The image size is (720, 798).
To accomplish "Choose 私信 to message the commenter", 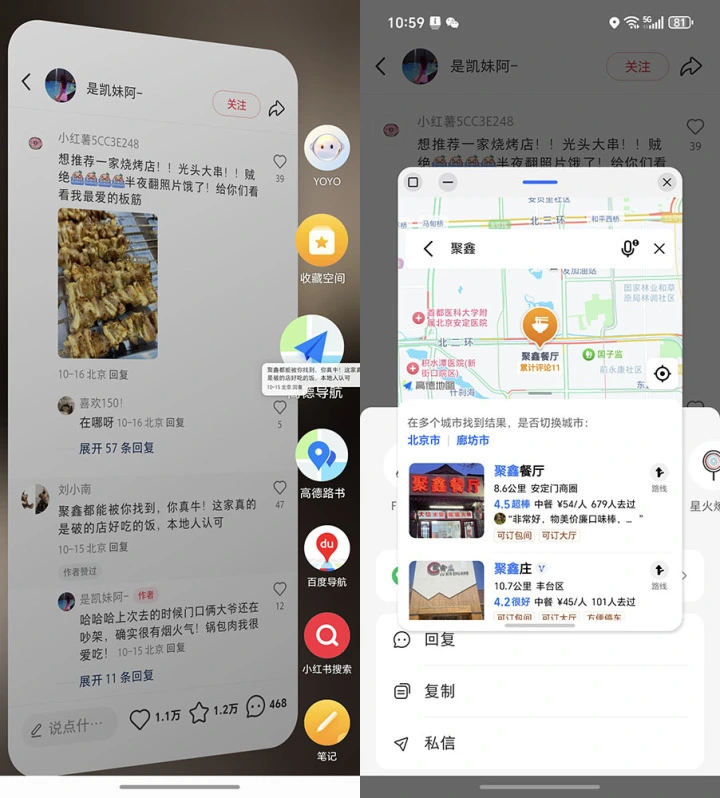I will [x=440, y=743].
